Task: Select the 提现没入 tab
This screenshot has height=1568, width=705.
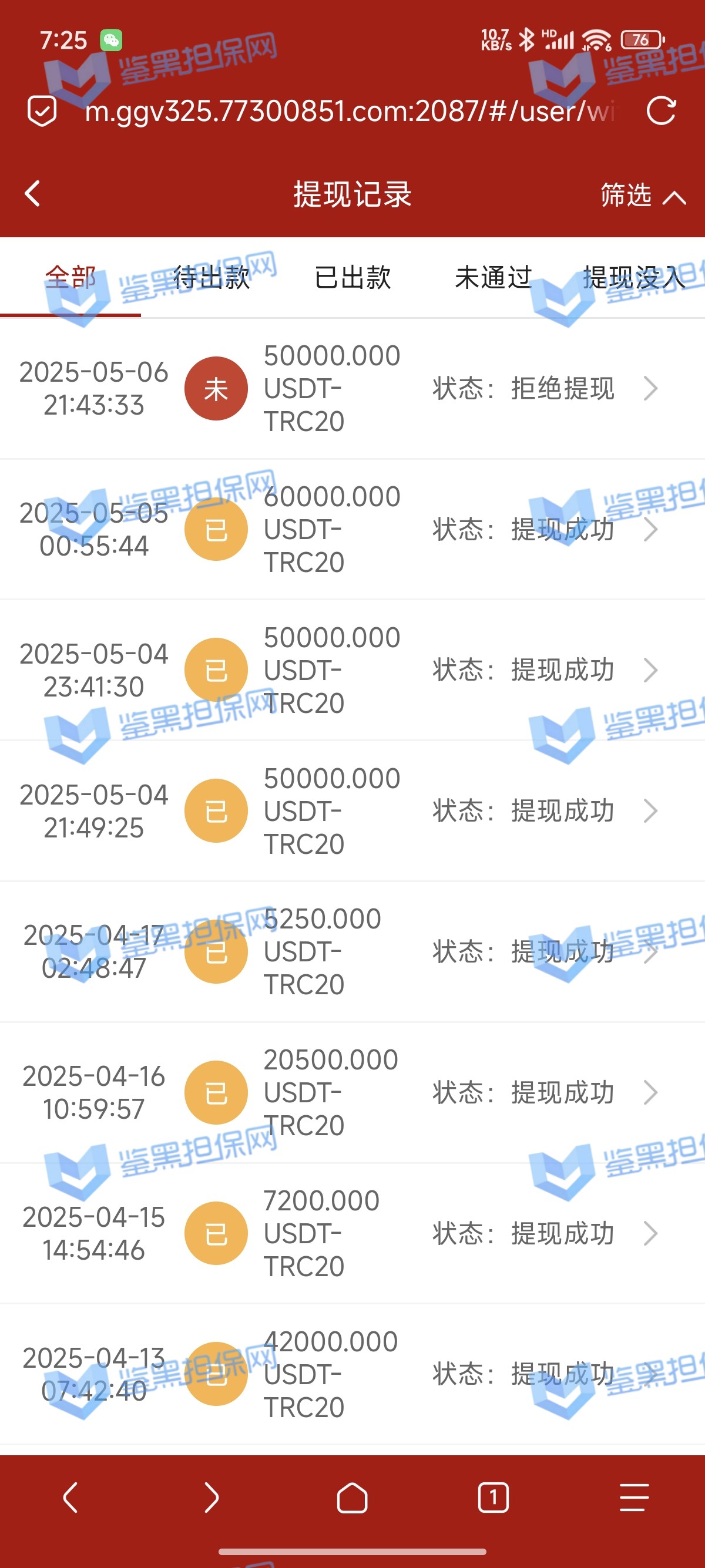Action: tap(633, 278)
